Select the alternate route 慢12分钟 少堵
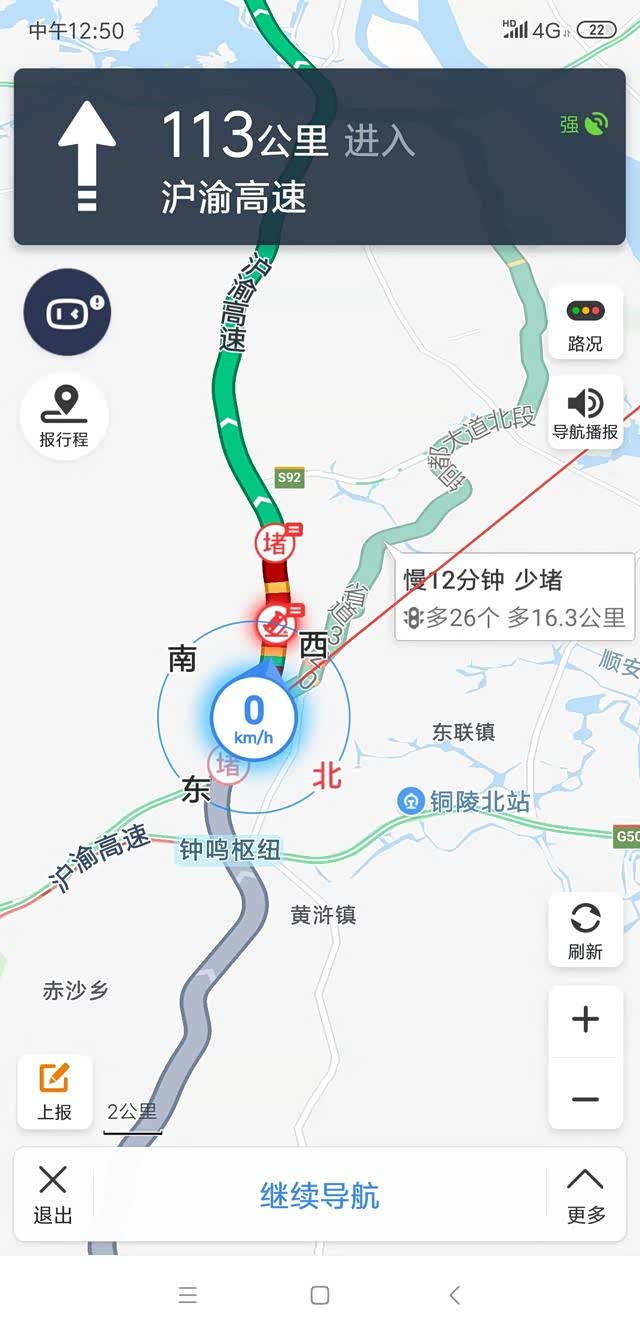 (x=514, y=597)
